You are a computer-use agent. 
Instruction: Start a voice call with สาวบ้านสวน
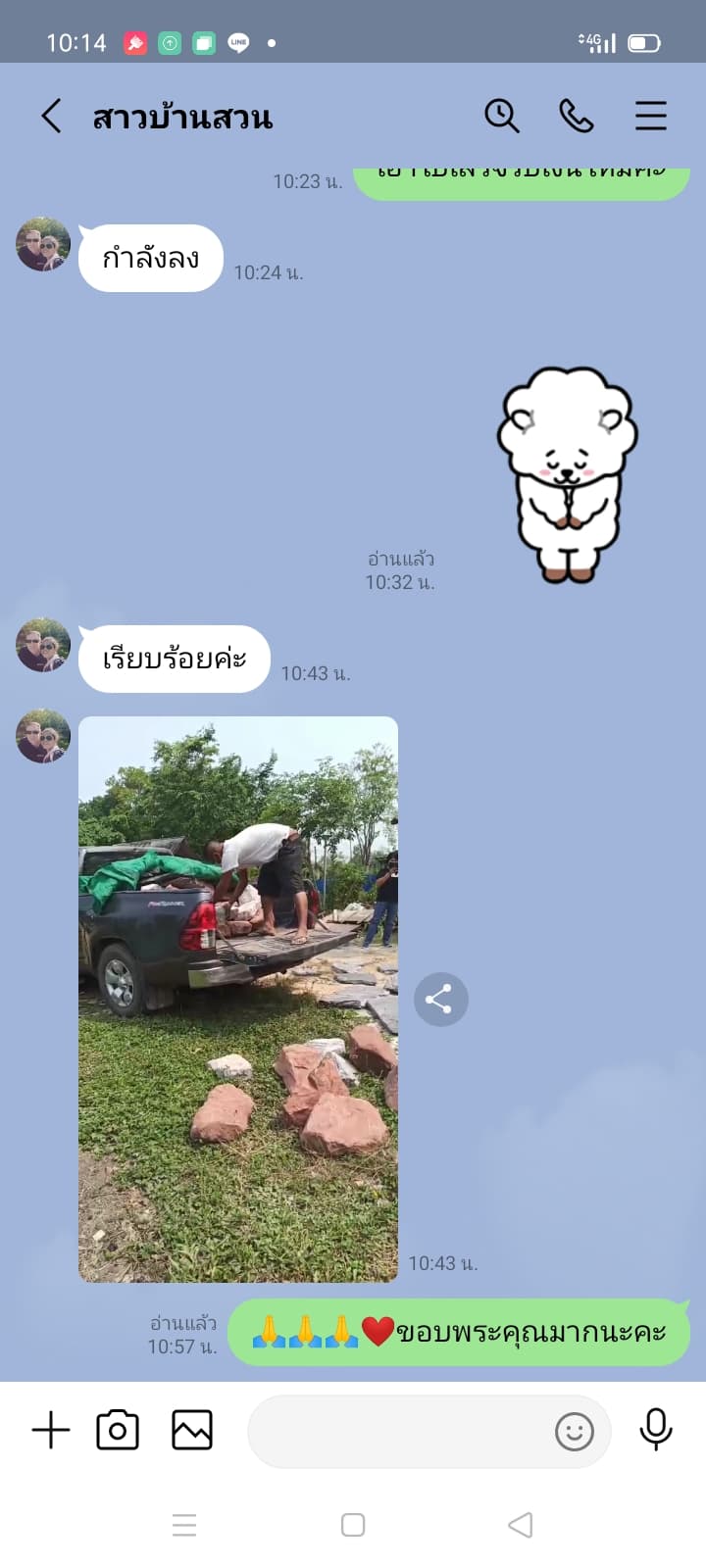[x=577, y=116]
